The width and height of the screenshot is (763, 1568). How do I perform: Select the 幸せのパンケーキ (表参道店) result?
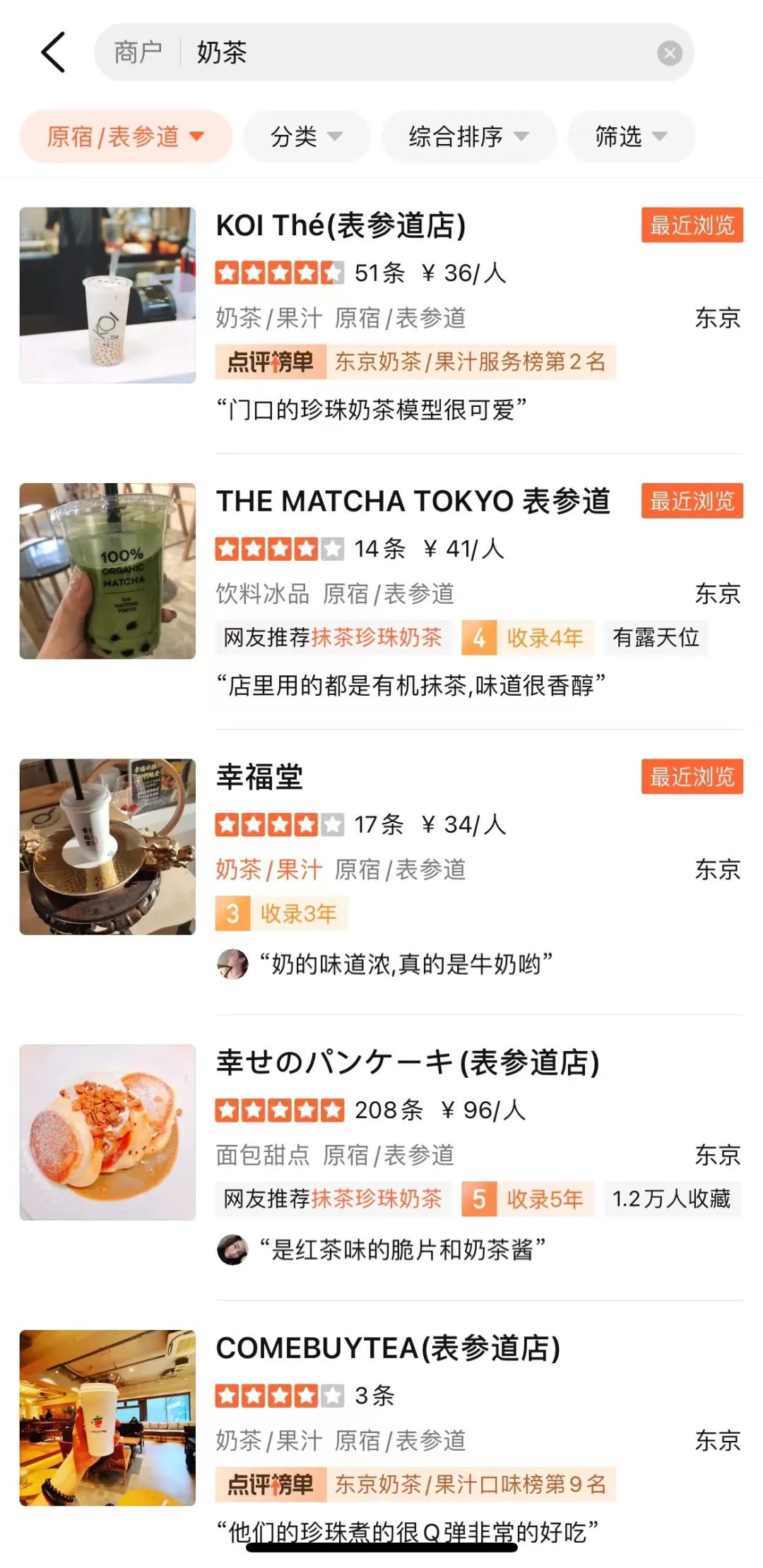point(407,1062)
